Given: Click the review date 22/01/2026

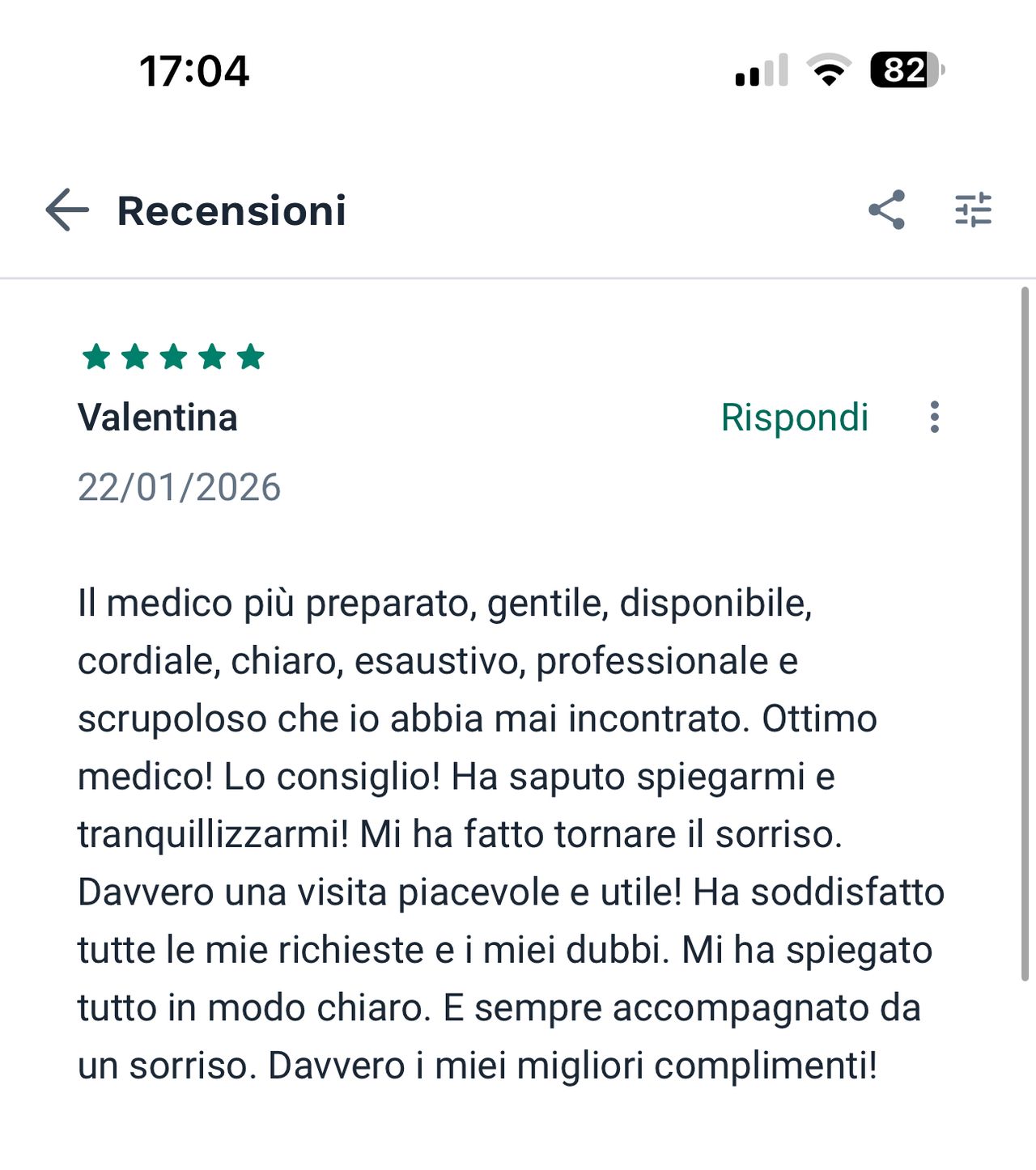Looking at the screenshot, I should pos(179,486).
